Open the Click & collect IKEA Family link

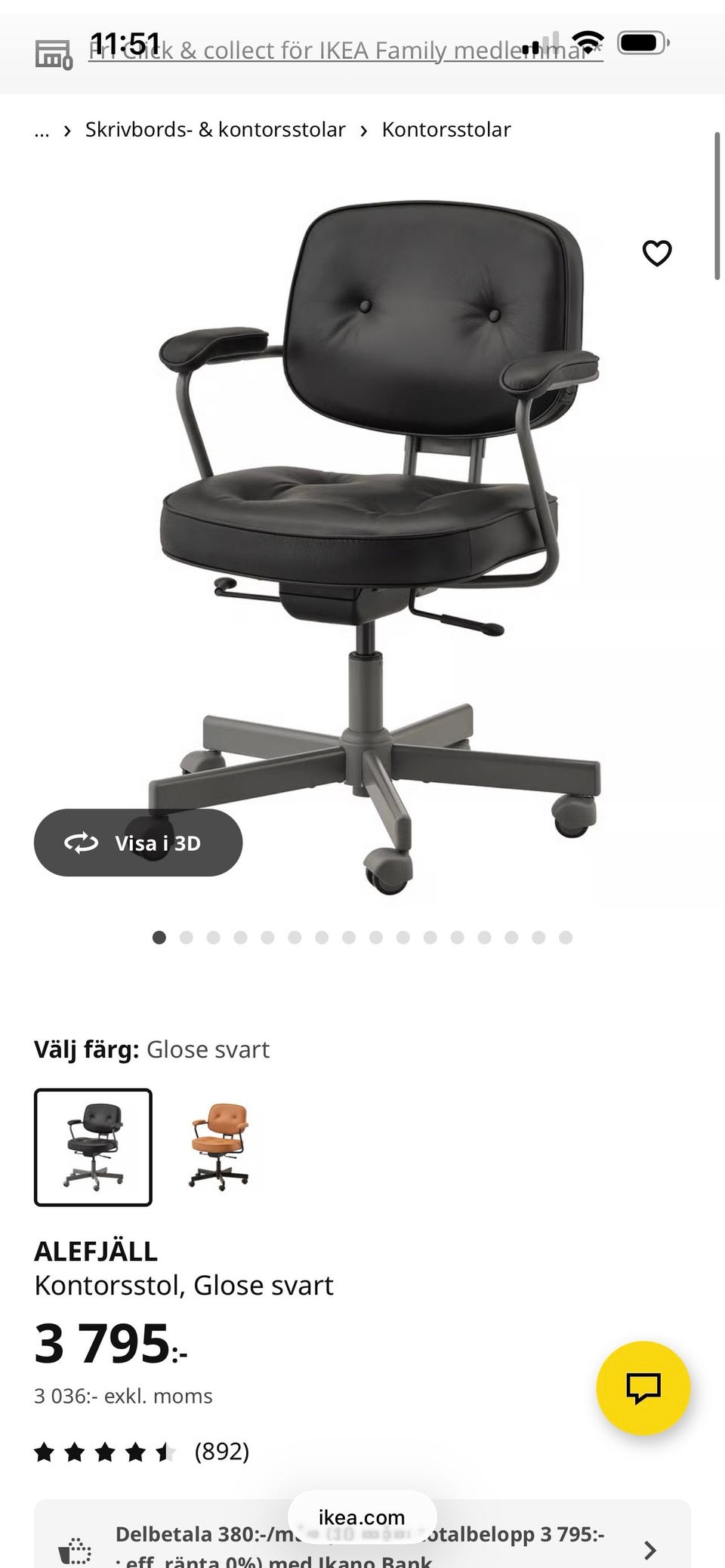coord(345,51)
